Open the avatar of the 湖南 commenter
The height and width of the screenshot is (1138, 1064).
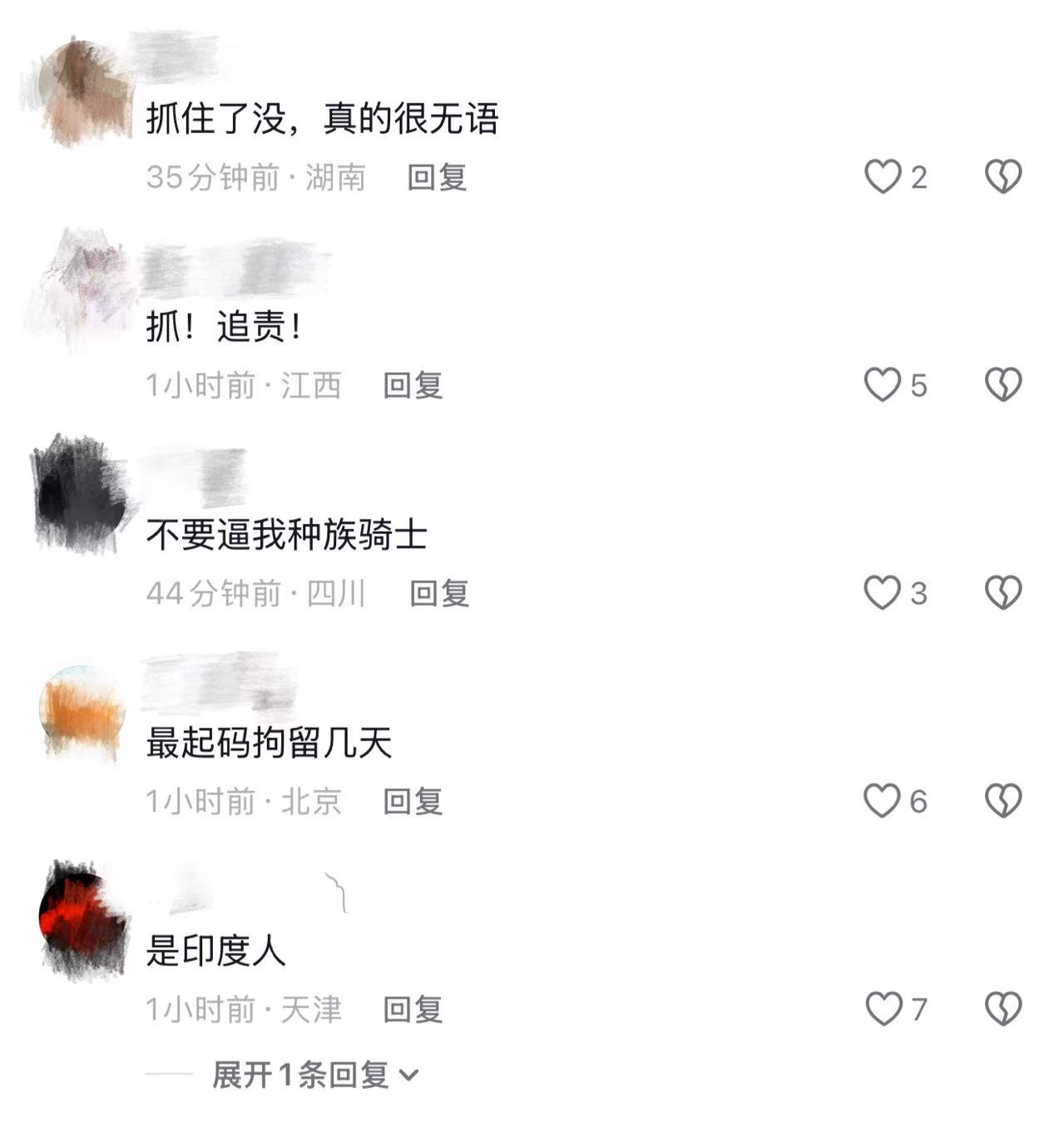pos(80,90)
